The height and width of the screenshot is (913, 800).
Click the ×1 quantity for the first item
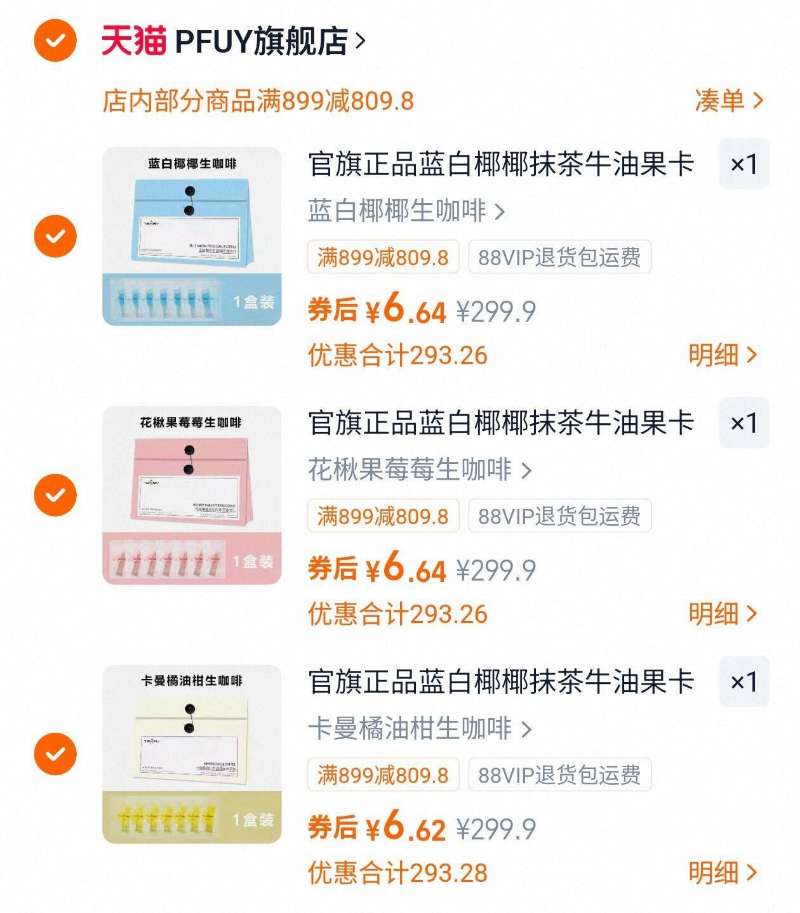coord(744,166)
